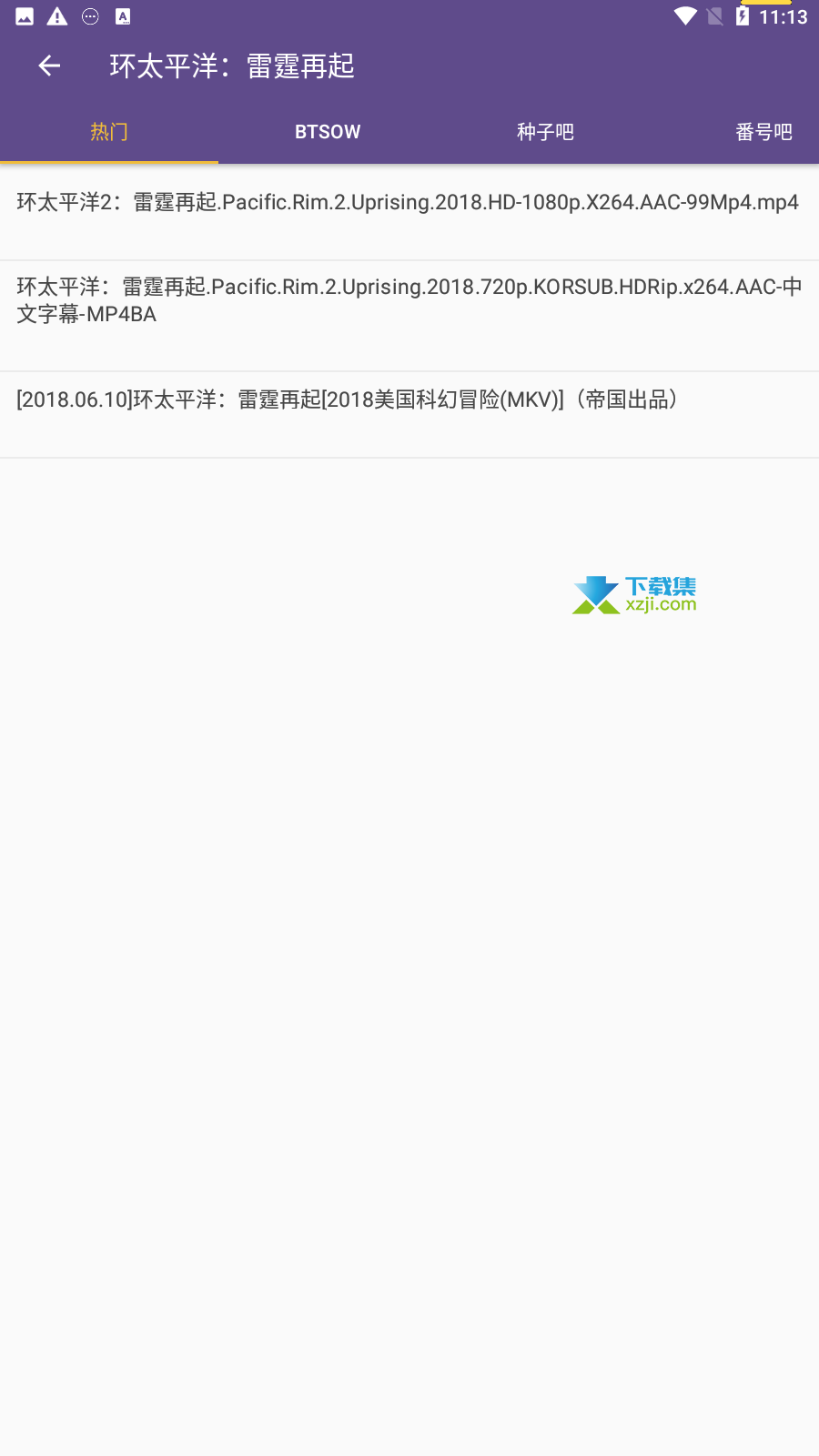The height and width of the screenshot is (1456, 819).
Task: Switch to the 番号吧 tab
Action: click(763, 132)
